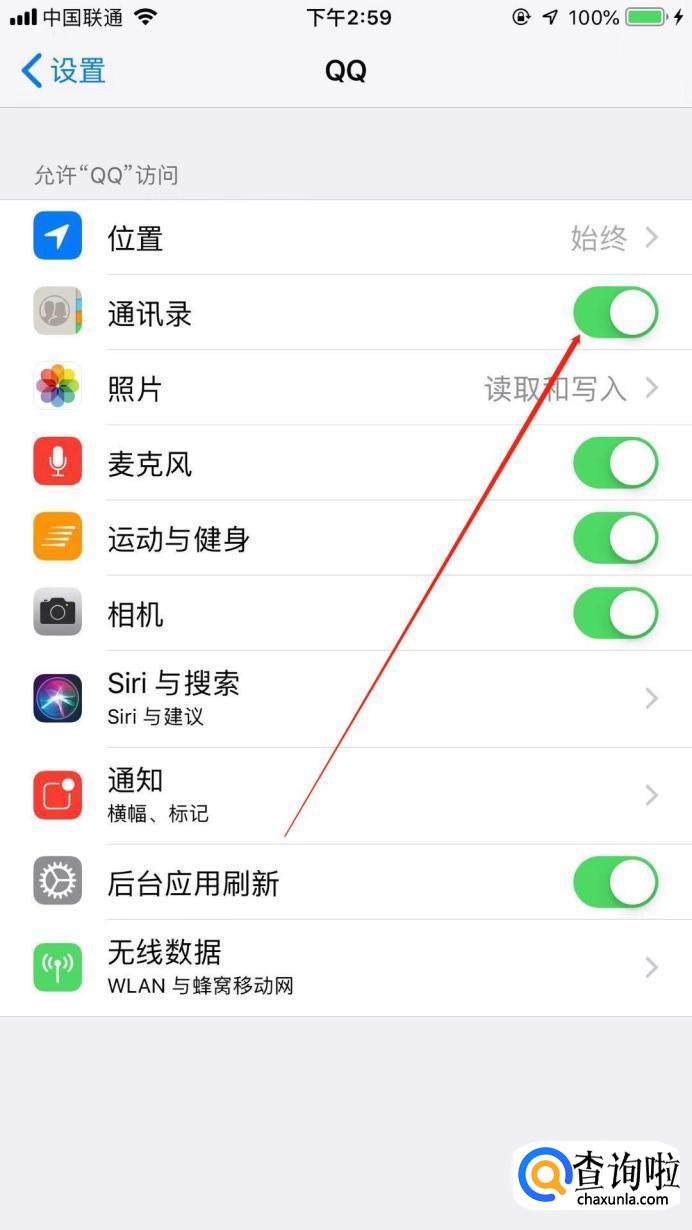Screen dimensions: 692x1230
Task: Toggle 相机 access off
Action: [x=615, y=613]
